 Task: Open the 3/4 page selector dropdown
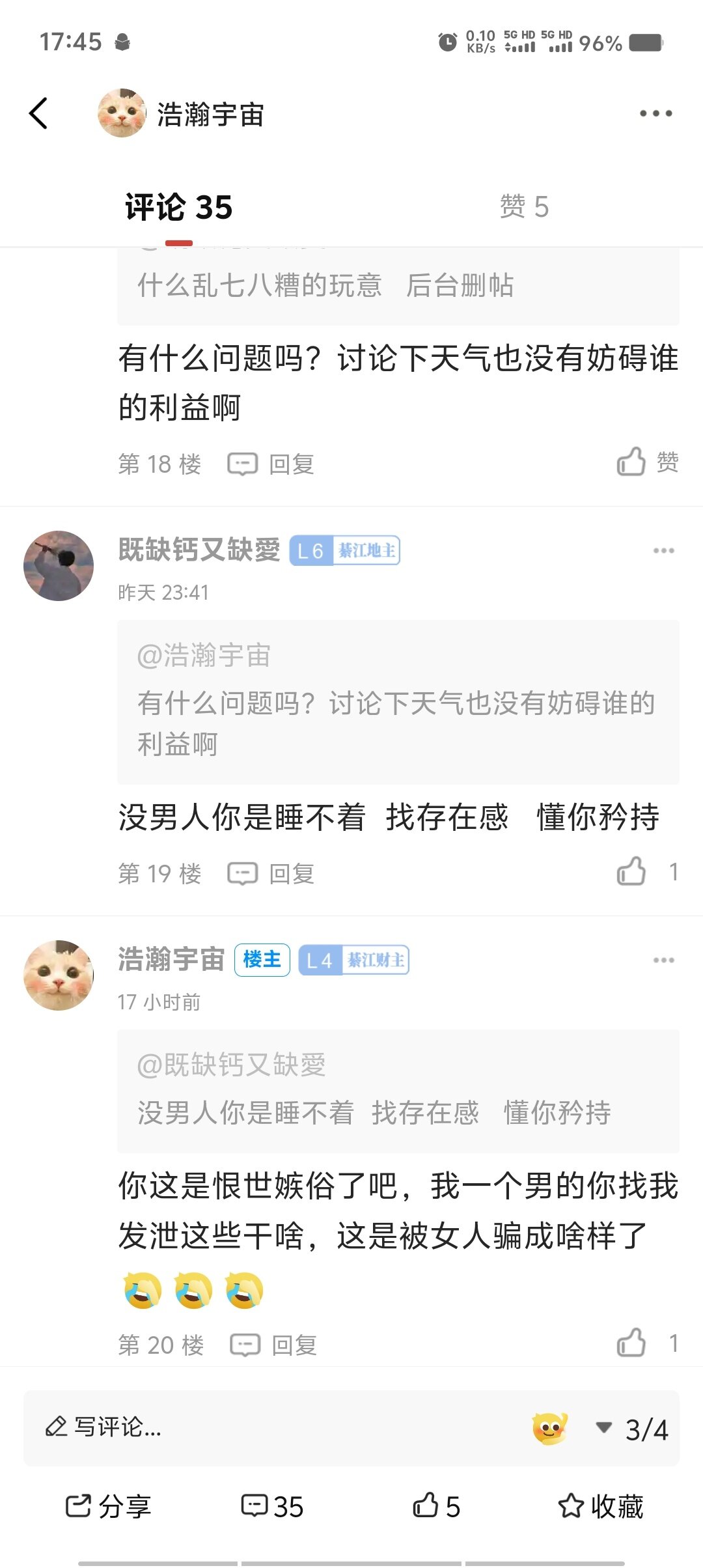click(x=633, y=1429)
